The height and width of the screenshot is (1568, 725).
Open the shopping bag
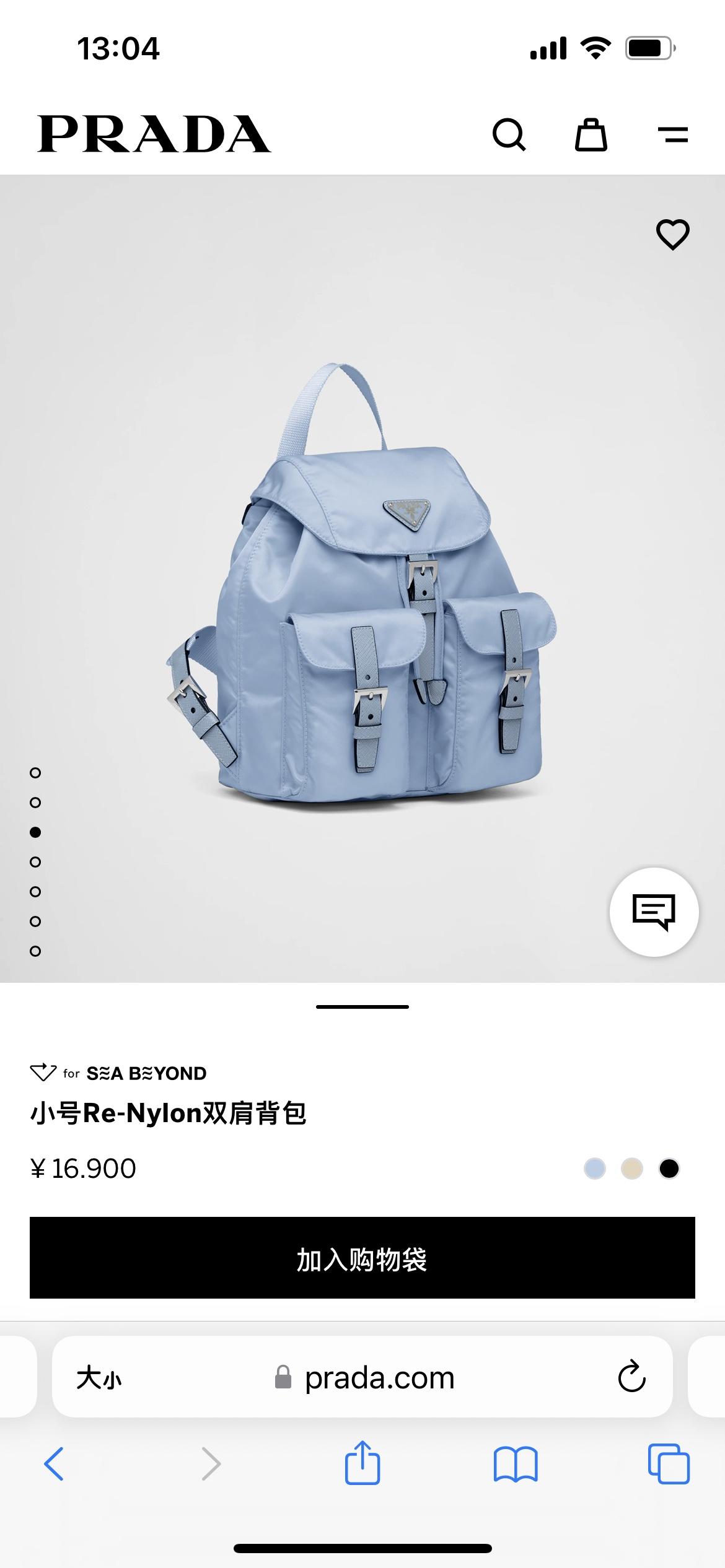[x=591, y=134]
